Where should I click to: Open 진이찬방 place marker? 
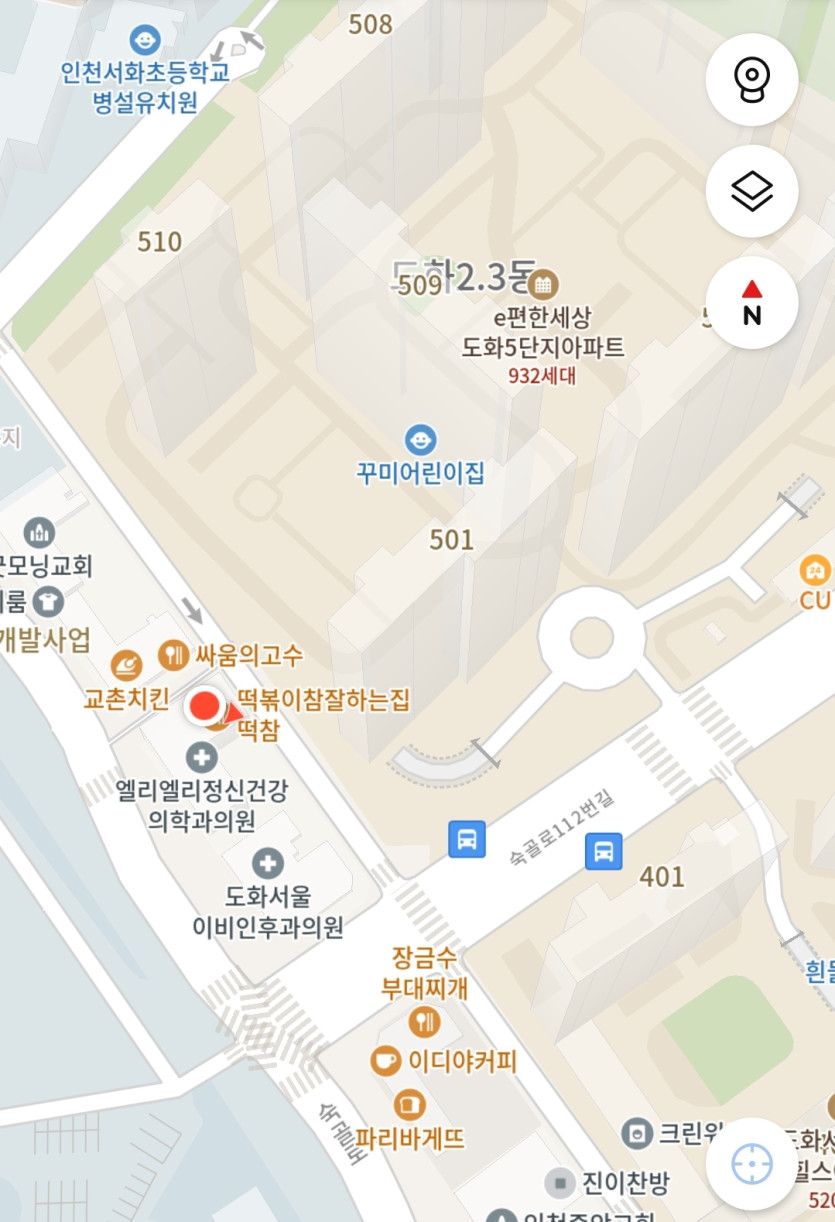point(560,1184)
